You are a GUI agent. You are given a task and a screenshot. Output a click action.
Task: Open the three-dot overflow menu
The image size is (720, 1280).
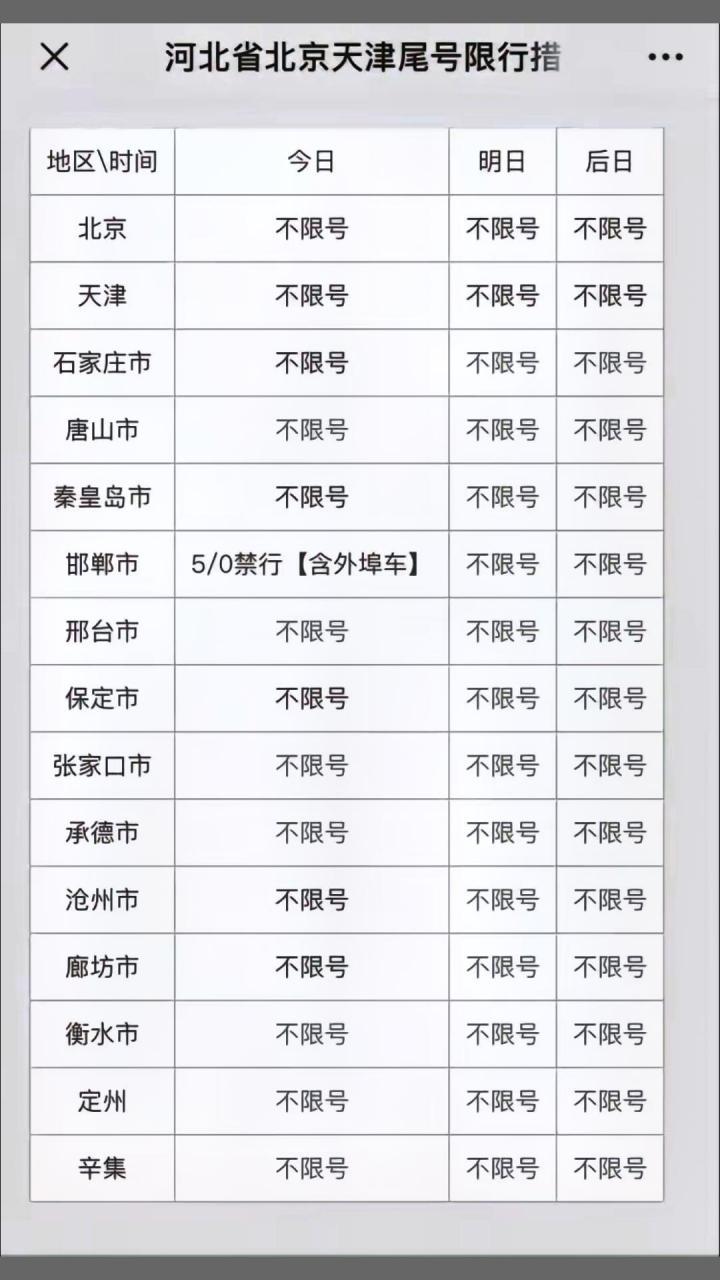point(665,57)
